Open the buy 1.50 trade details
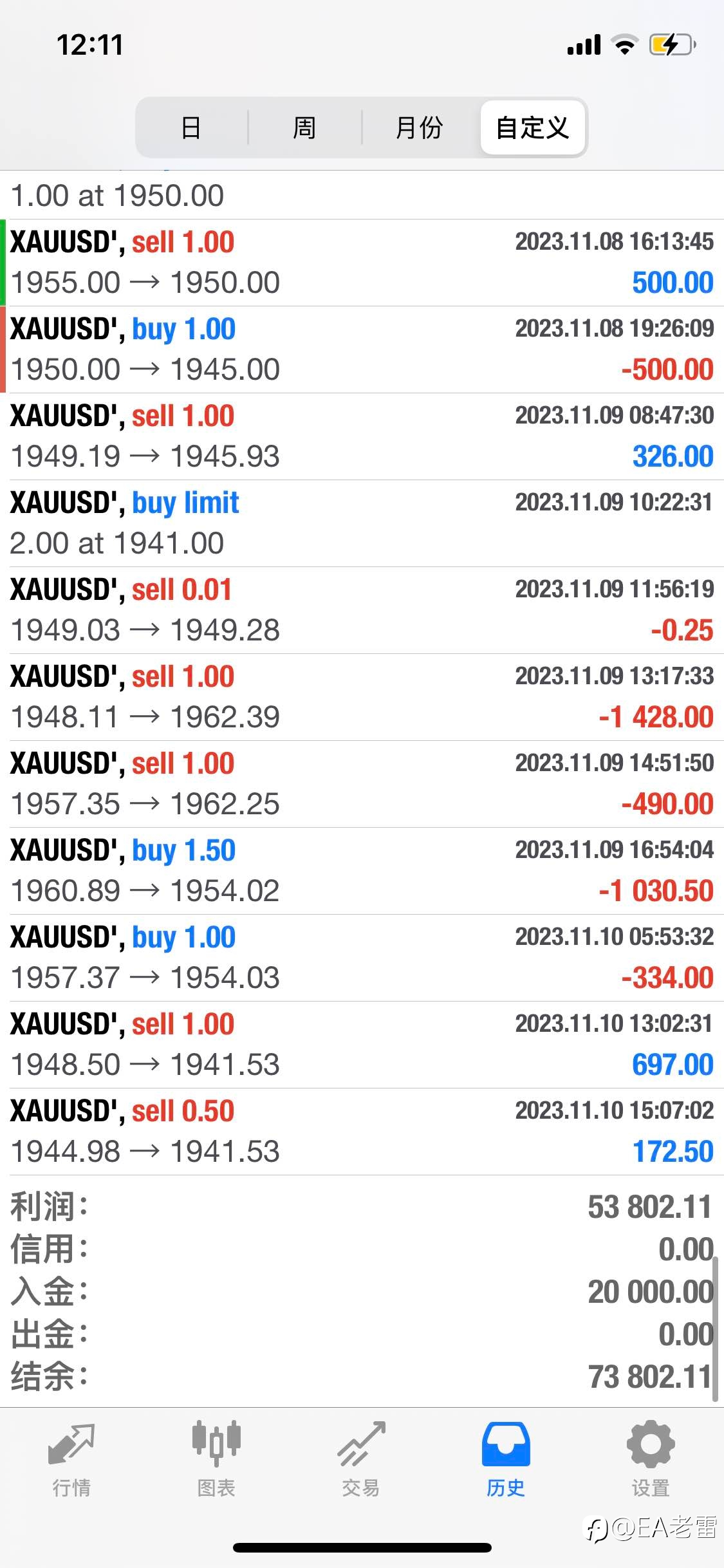724x1568 pixels. [x=362, y=871]
